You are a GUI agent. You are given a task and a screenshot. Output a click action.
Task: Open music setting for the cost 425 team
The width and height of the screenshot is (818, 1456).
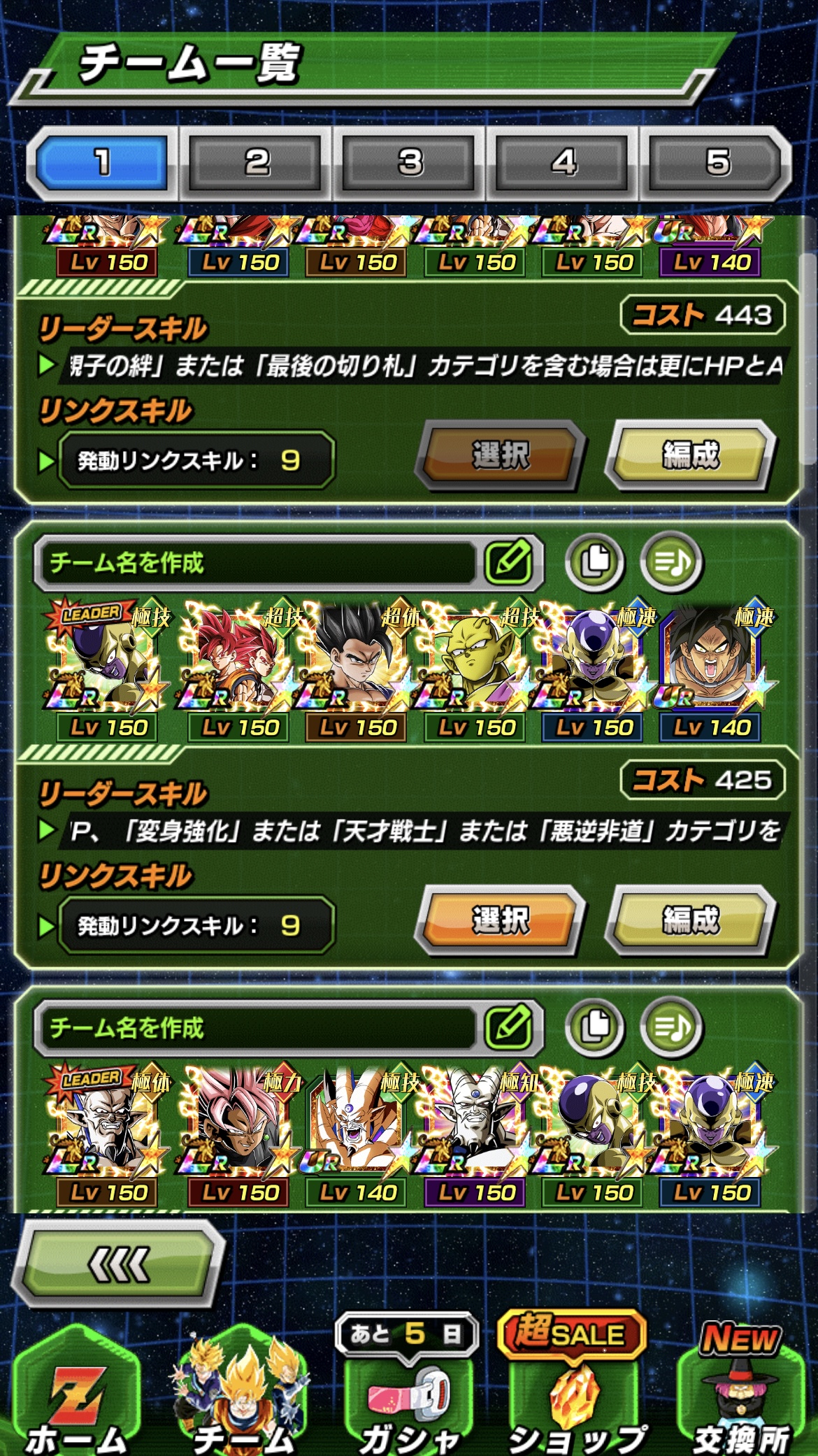(x=672, y=562)
